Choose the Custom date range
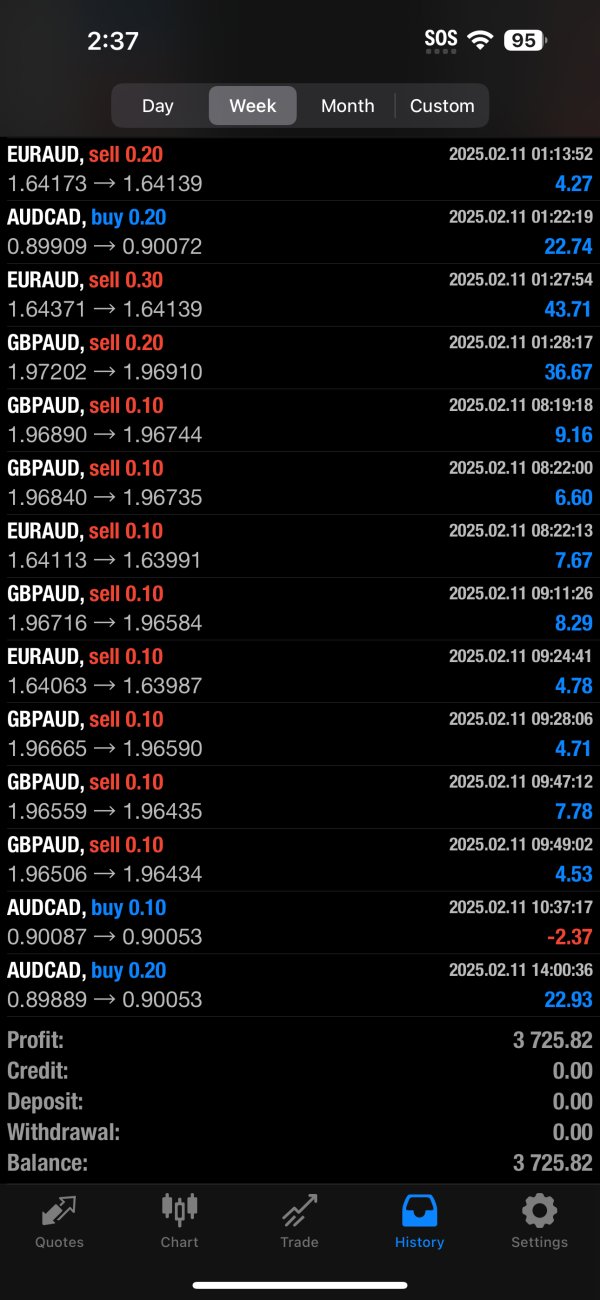This screenshot has width=600, height=1300. [x=442, y=106]
